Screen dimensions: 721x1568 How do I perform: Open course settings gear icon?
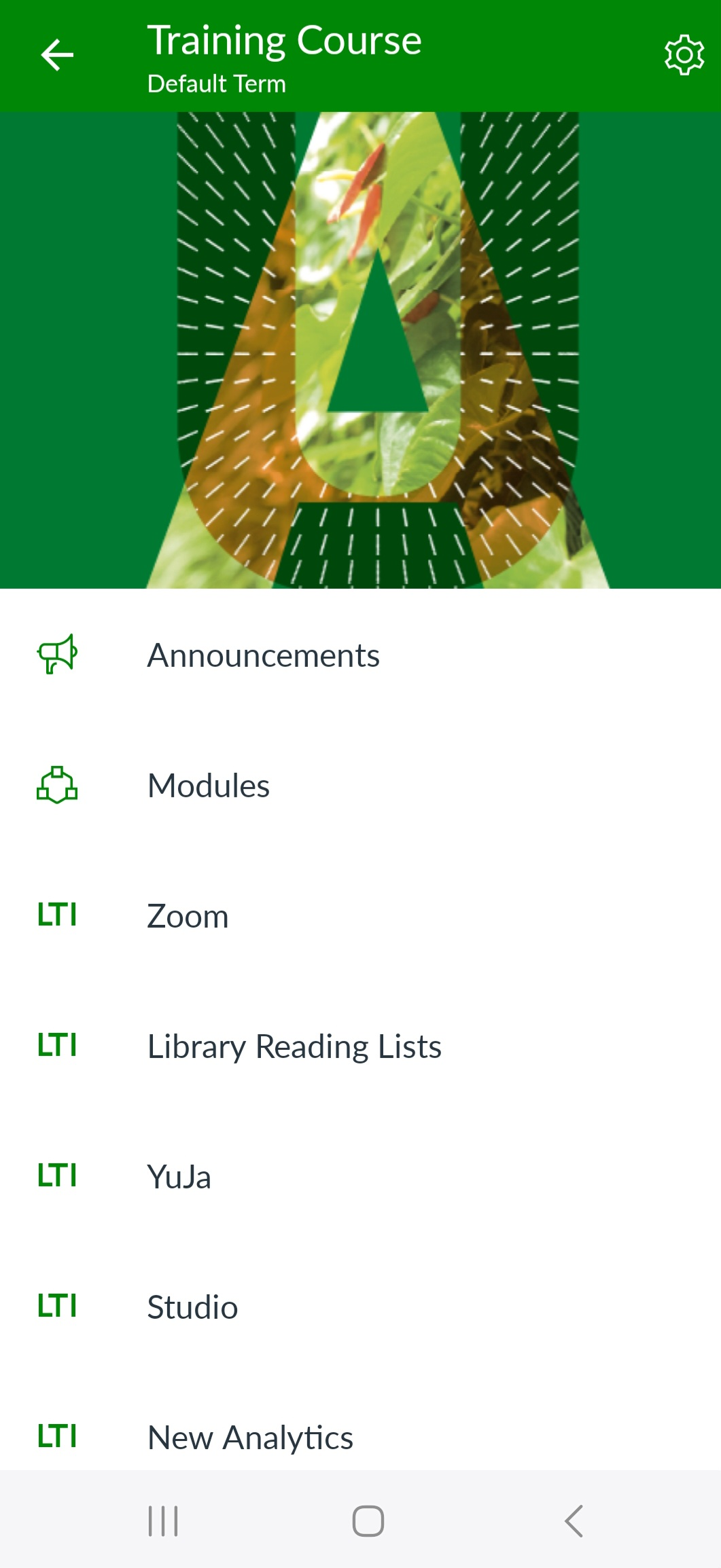coord(684,55)
